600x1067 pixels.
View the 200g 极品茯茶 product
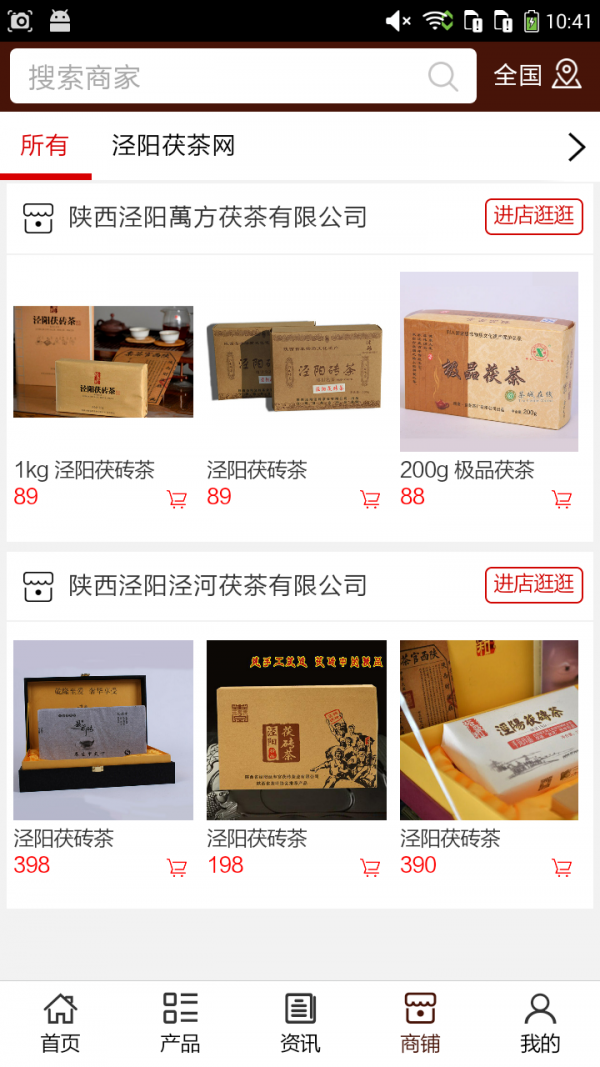point(489,362)
